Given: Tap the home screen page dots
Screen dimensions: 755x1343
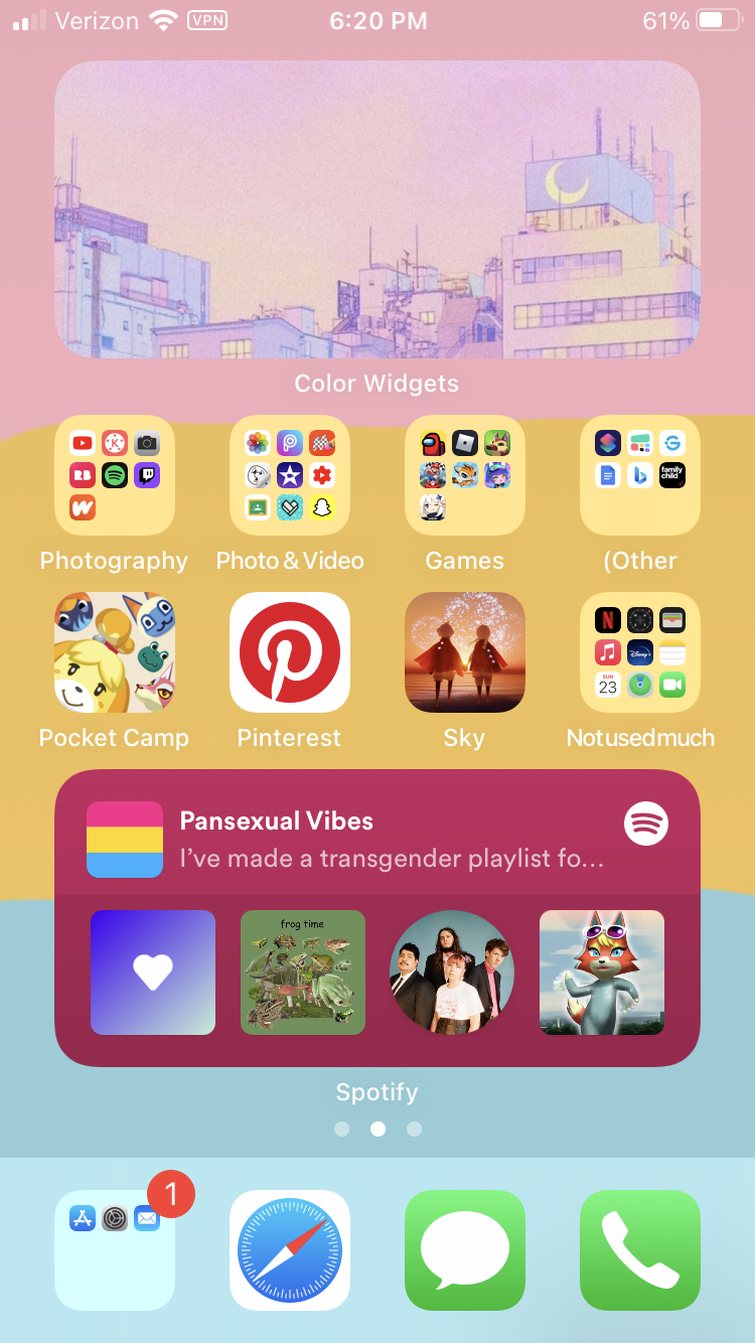Looking at the screenshot, I should click(x=378, y=1129).
